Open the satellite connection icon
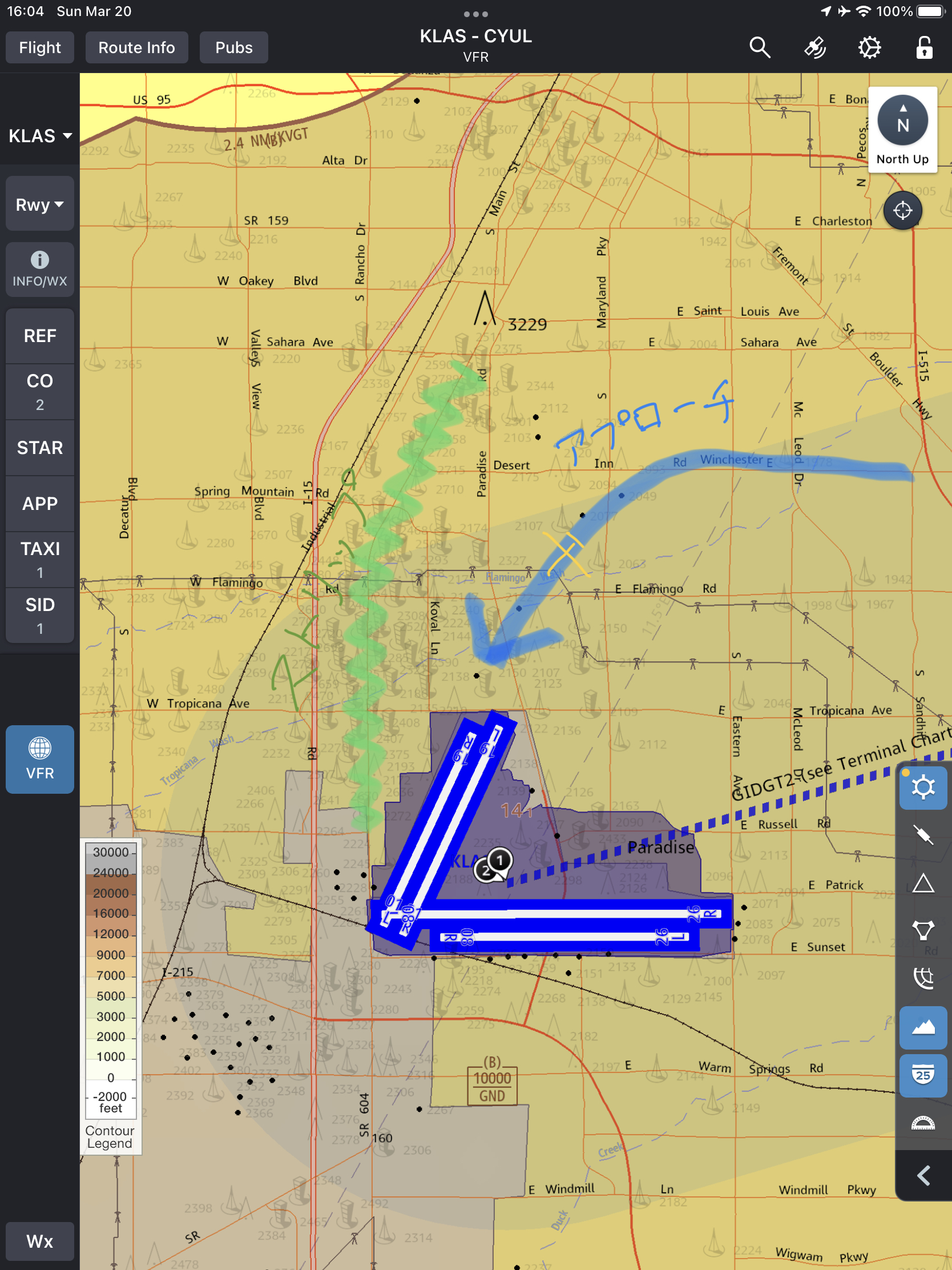This screenshot has width=952, height=1270. click(814, 47)
